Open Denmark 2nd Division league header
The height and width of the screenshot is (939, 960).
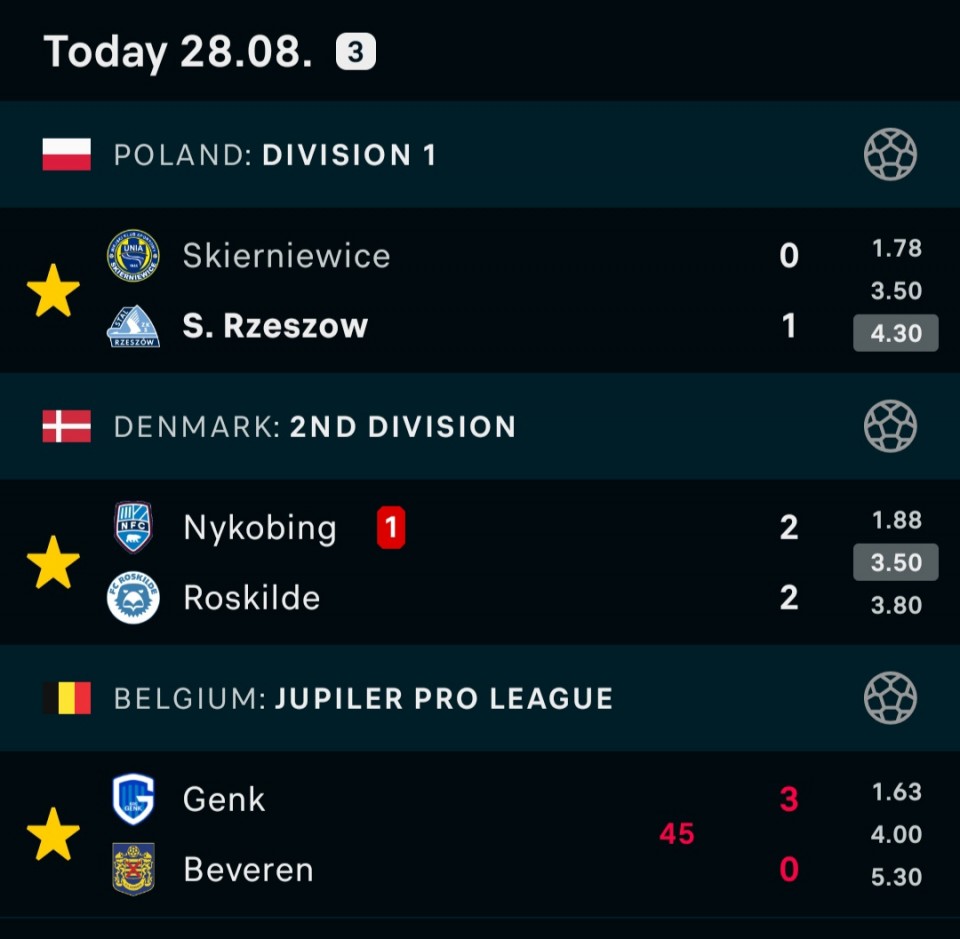pos(480,426)
